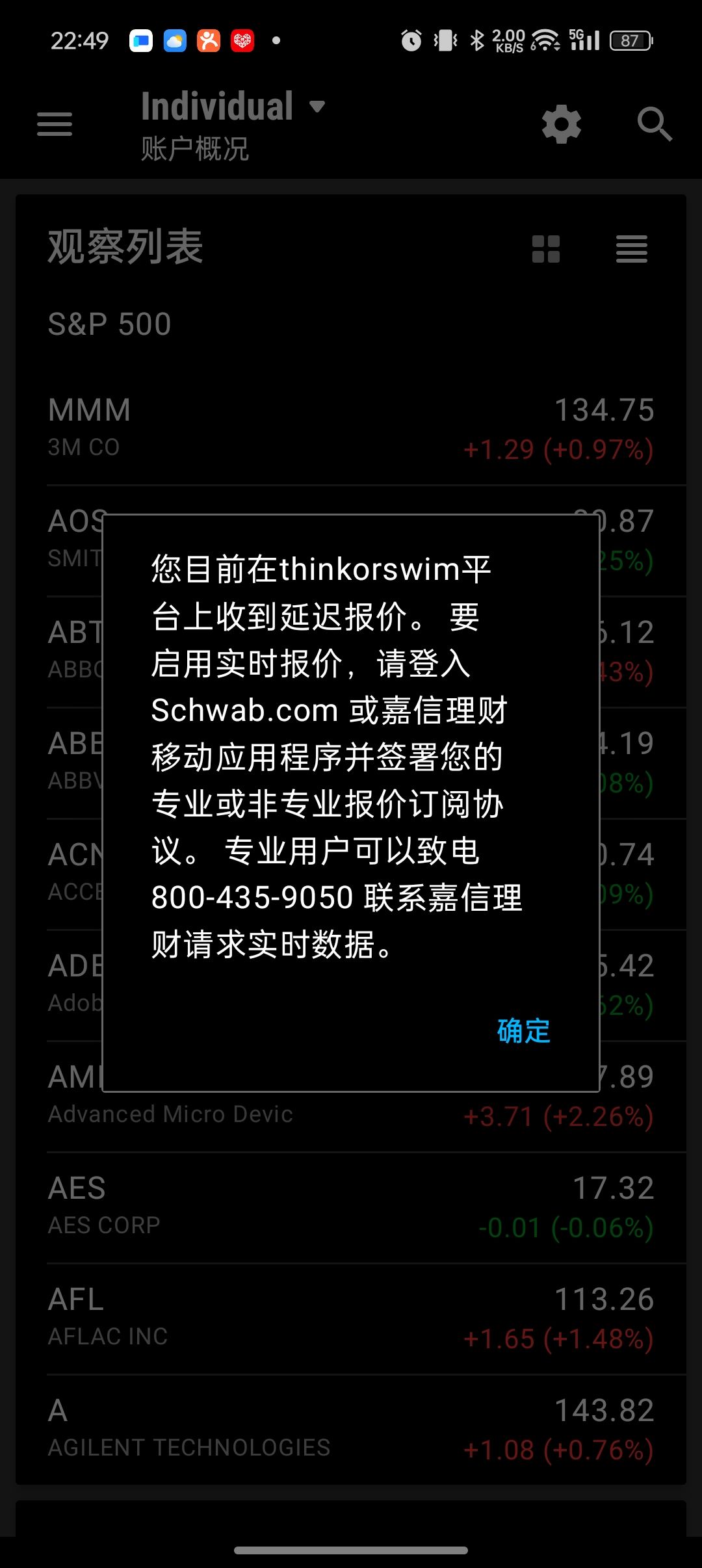
Task: Open the hamburger navigation menu
Action: 55,124
